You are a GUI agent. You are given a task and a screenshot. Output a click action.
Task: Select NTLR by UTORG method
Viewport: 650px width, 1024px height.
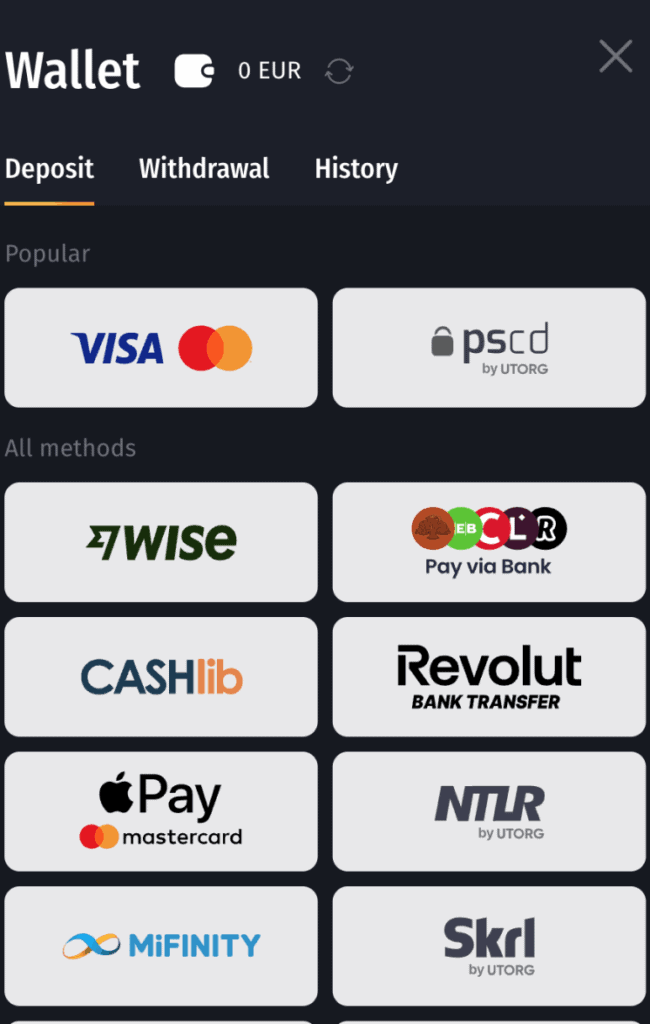pos(489,812)
